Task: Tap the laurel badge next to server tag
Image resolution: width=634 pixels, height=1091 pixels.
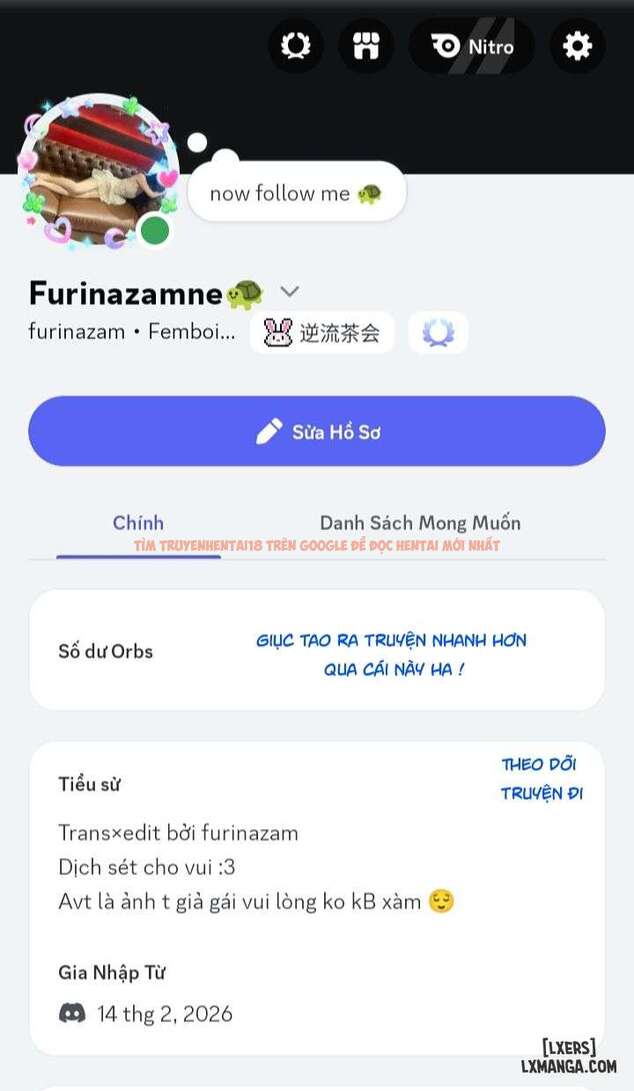Action: pyautogui.click(x=438, y=333)
